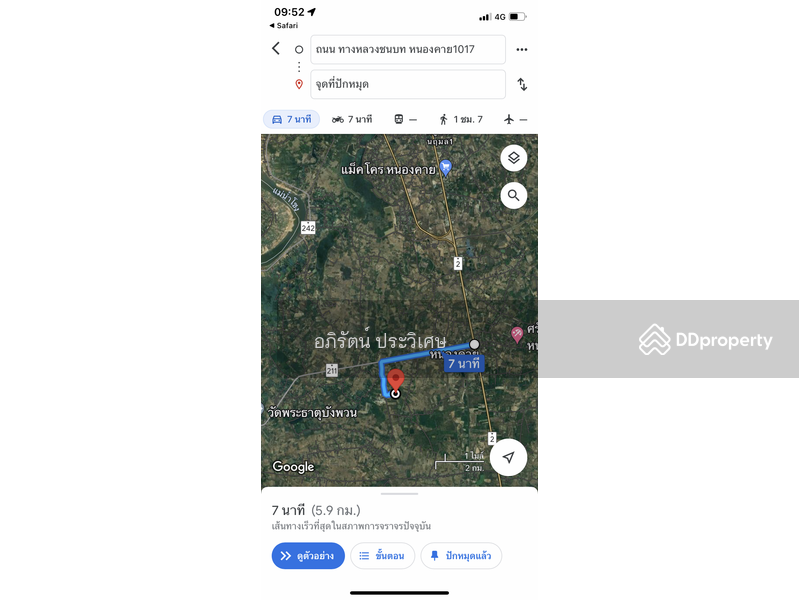Swap start and destination

(521, 84)
